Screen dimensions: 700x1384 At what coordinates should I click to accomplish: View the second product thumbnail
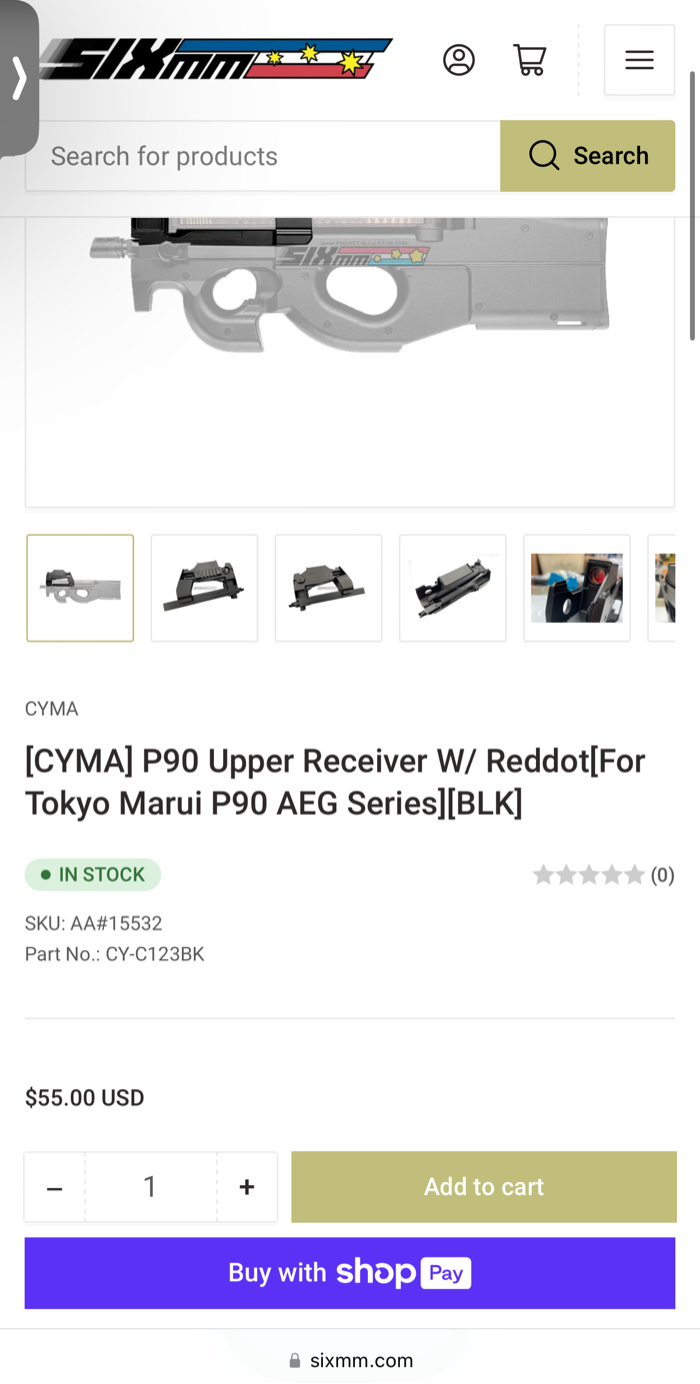point(204,588)
